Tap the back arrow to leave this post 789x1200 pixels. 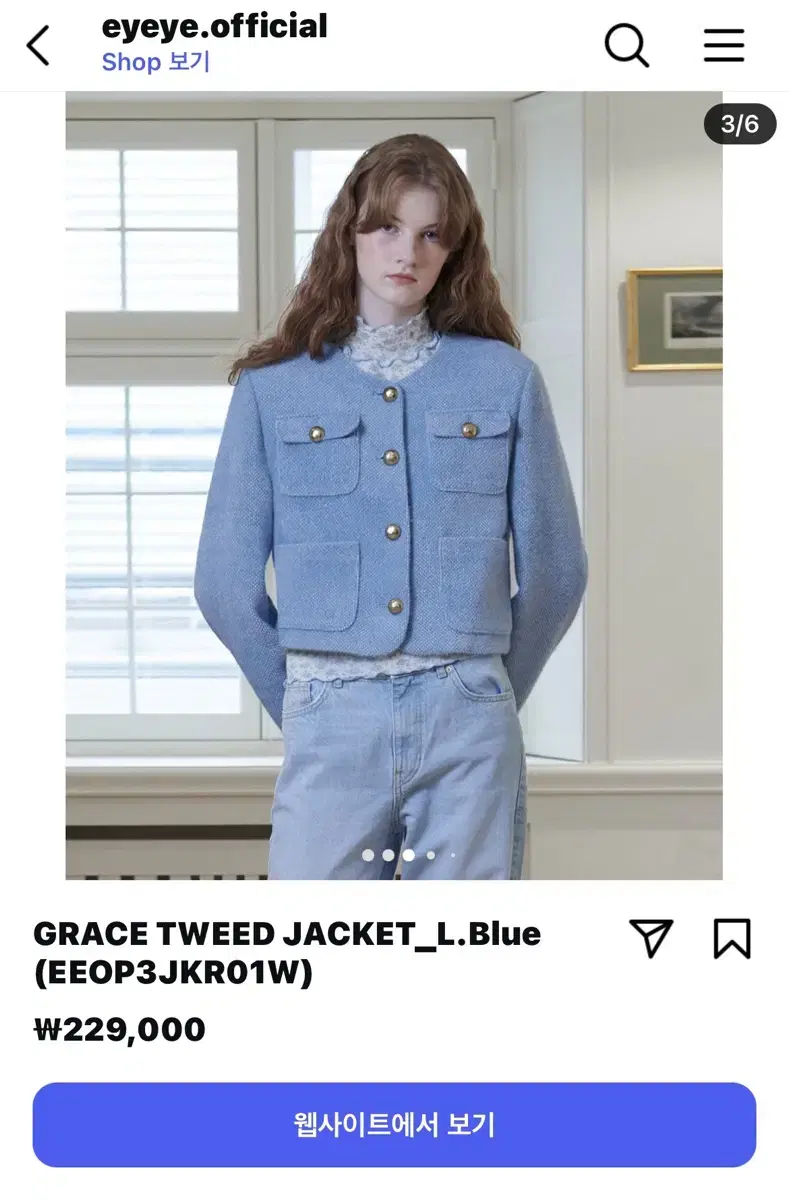(38, 45)
